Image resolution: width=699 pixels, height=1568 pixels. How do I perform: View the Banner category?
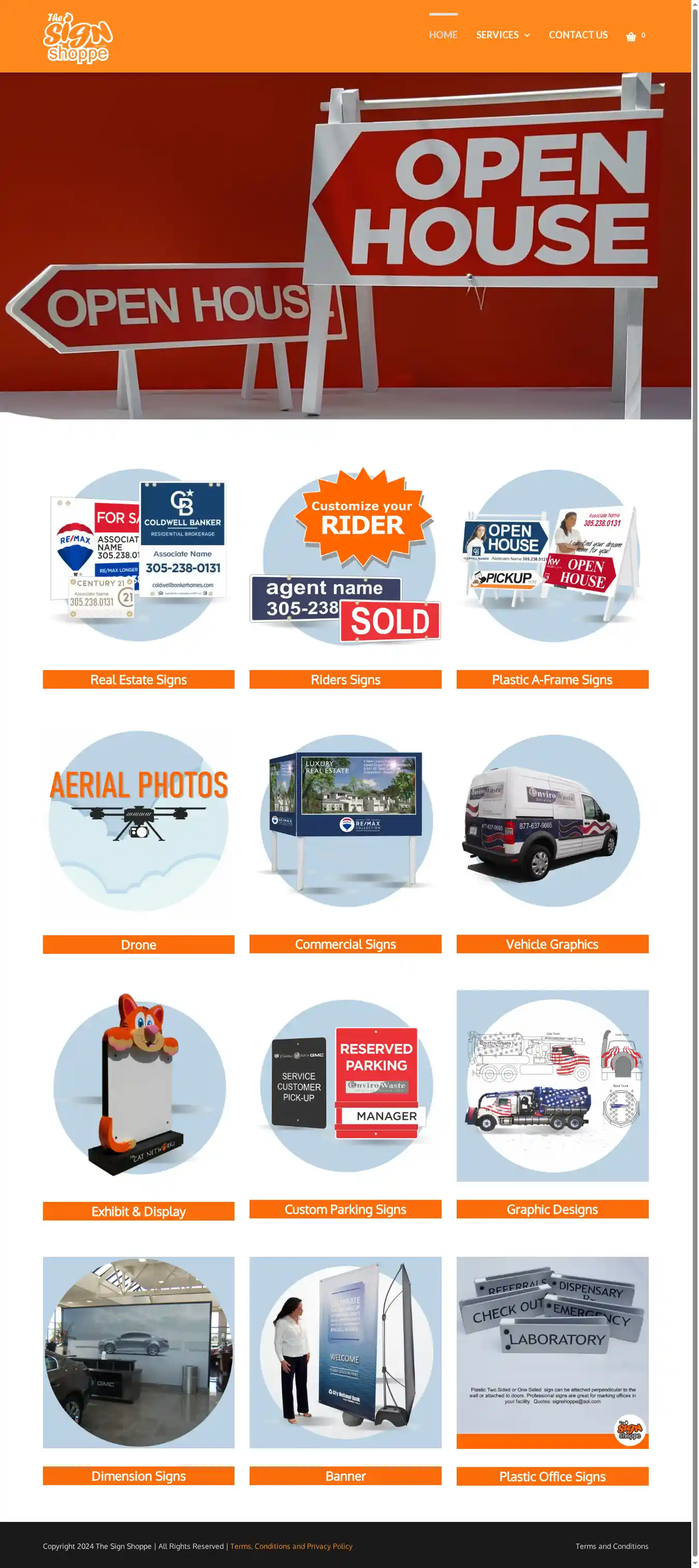pyautogui.click(x=345, y=1475)
